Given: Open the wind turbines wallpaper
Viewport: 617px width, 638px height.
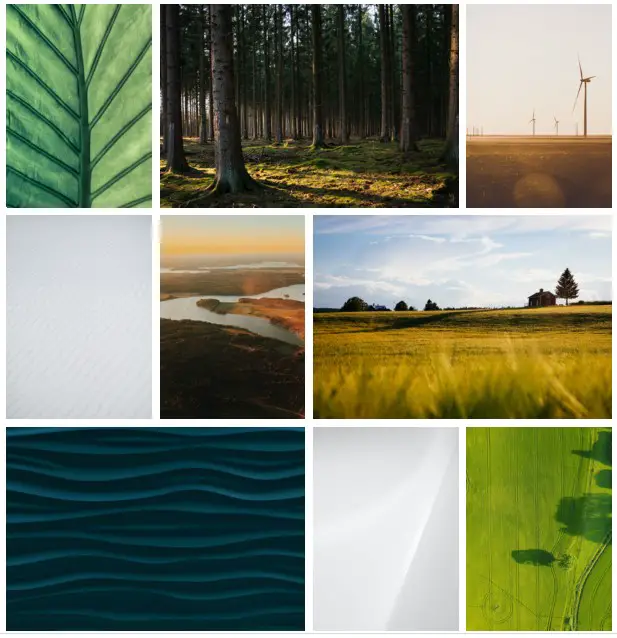Looking at the screenshot, I should click(538, 105).
